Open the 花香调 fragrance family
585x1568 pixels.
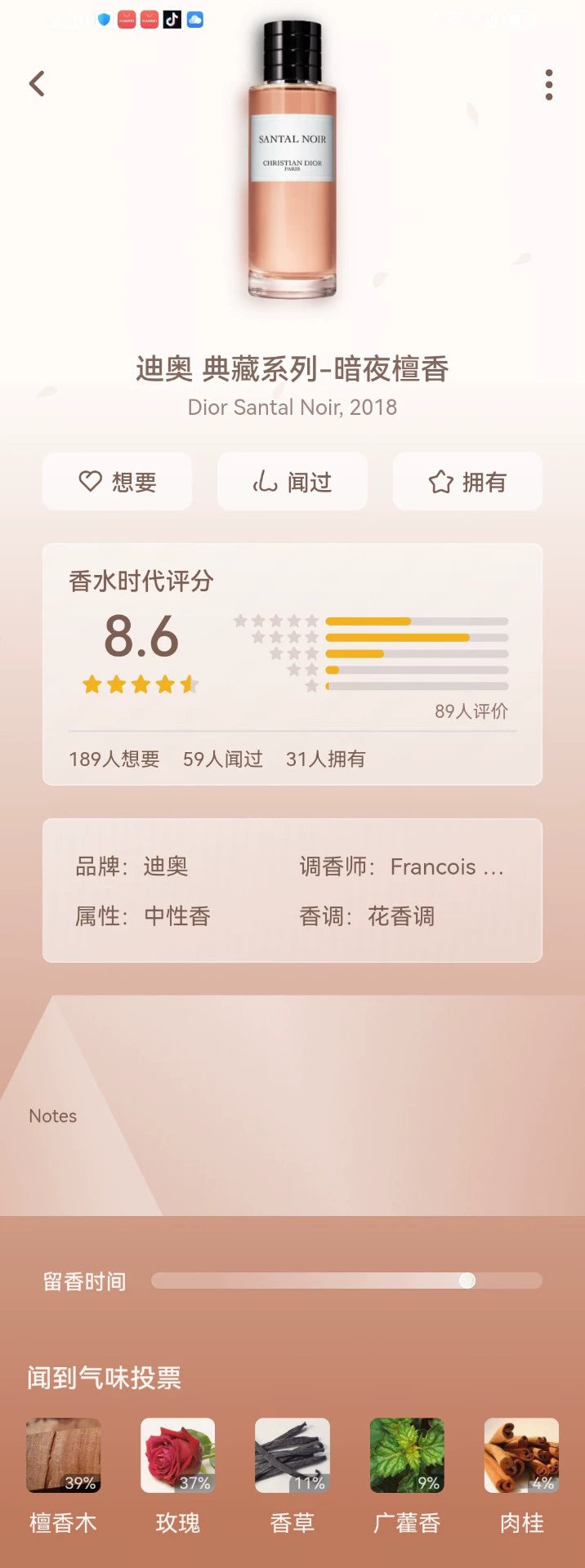click(400, 916)
